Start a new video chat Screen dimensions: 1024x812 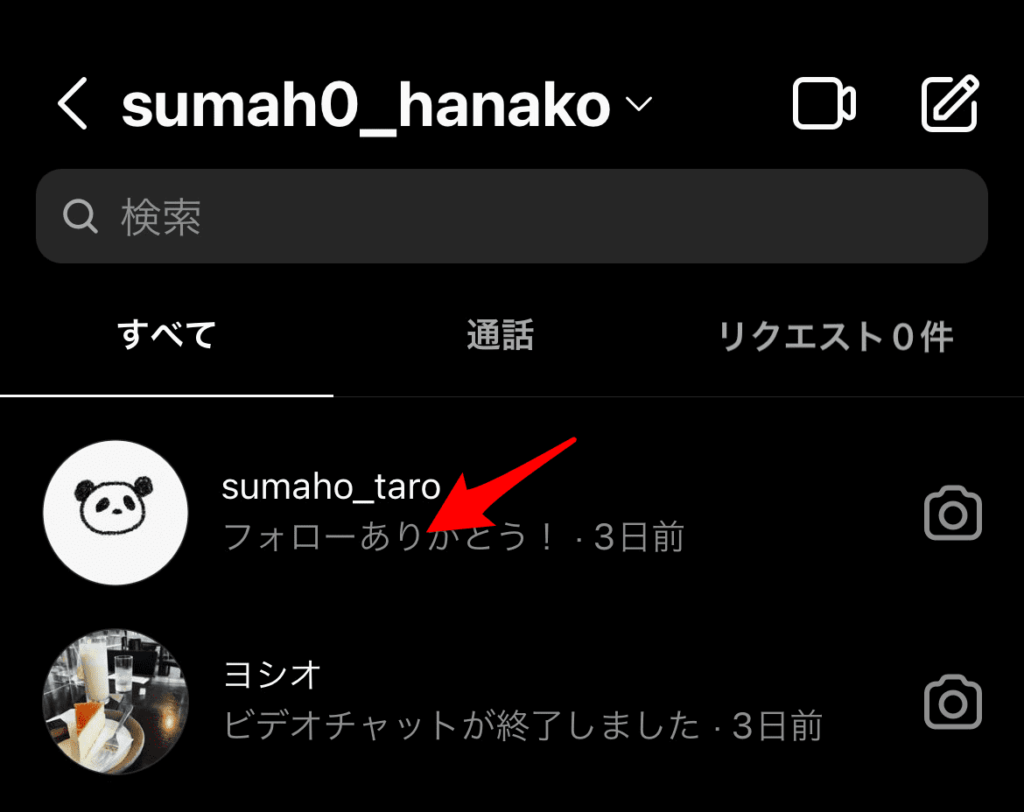[824, 104]
